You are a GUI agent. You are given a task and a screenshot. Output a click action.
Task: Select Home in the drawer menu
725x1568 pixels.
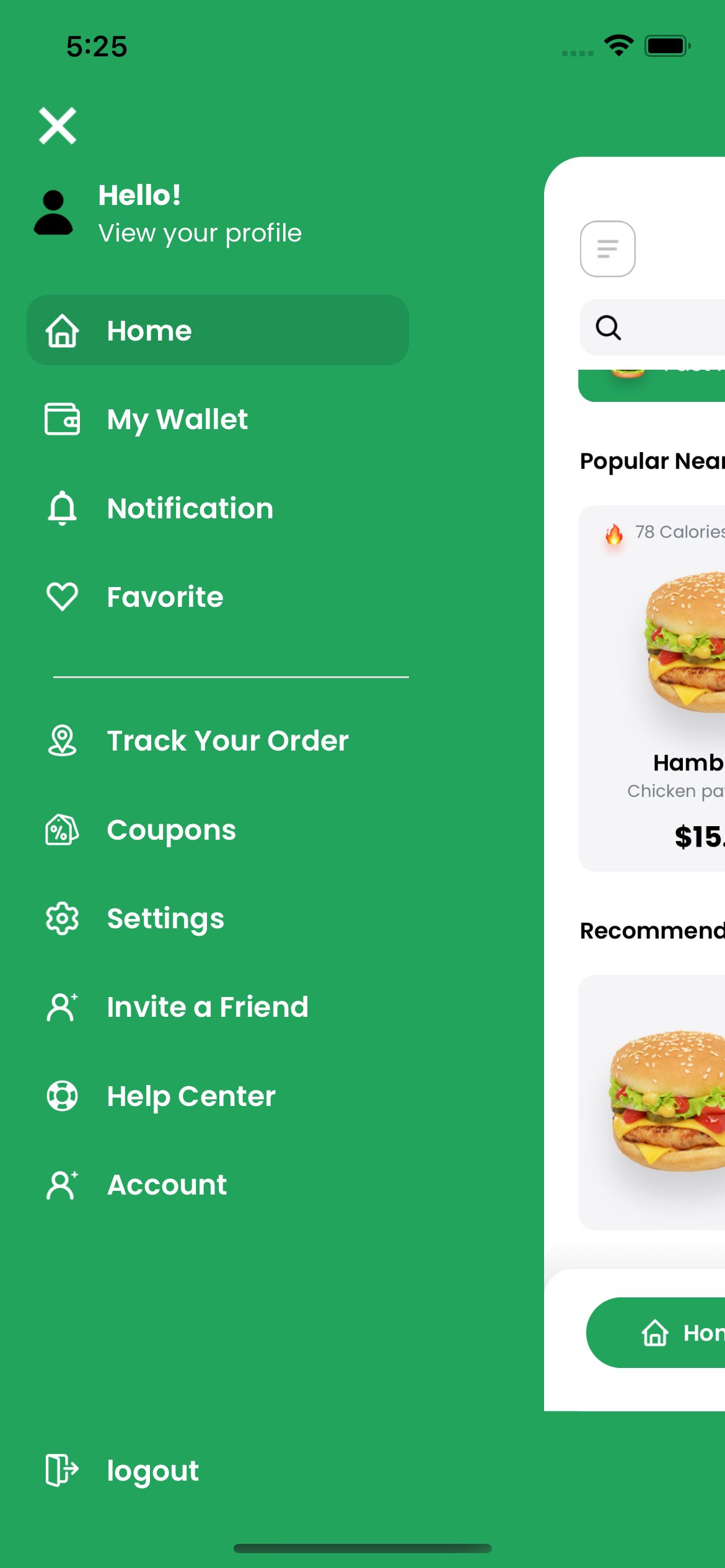[x=217, y=330]
